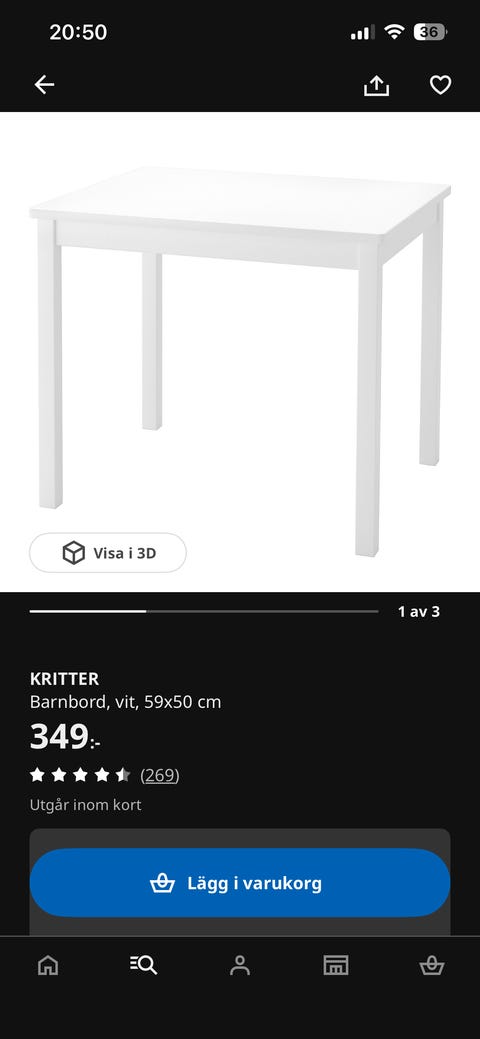Add KRITTER table to favorites heart
The image size is (480, 1039).
[440, 85]
